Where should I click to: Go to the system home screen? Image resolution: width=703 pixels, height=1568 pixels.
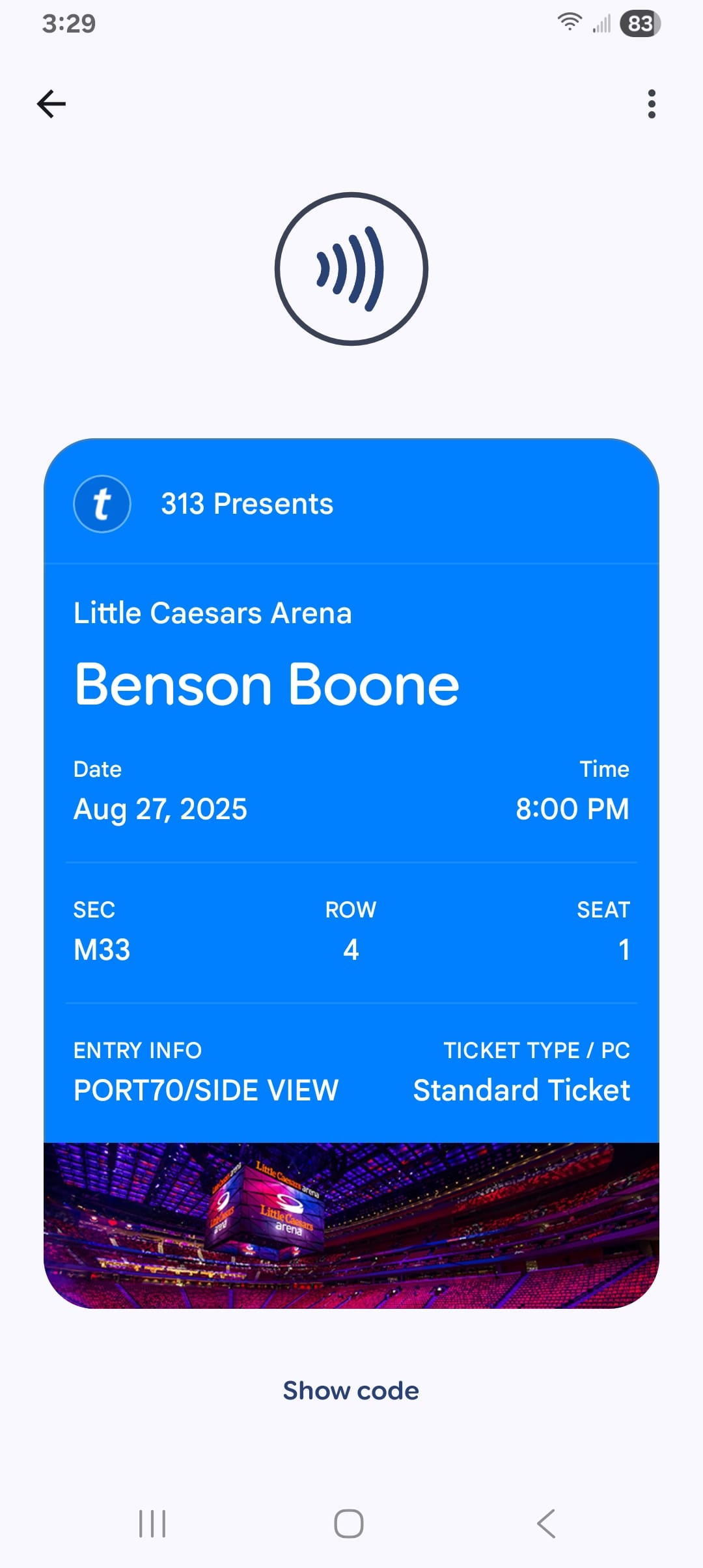coord(349,1524)
